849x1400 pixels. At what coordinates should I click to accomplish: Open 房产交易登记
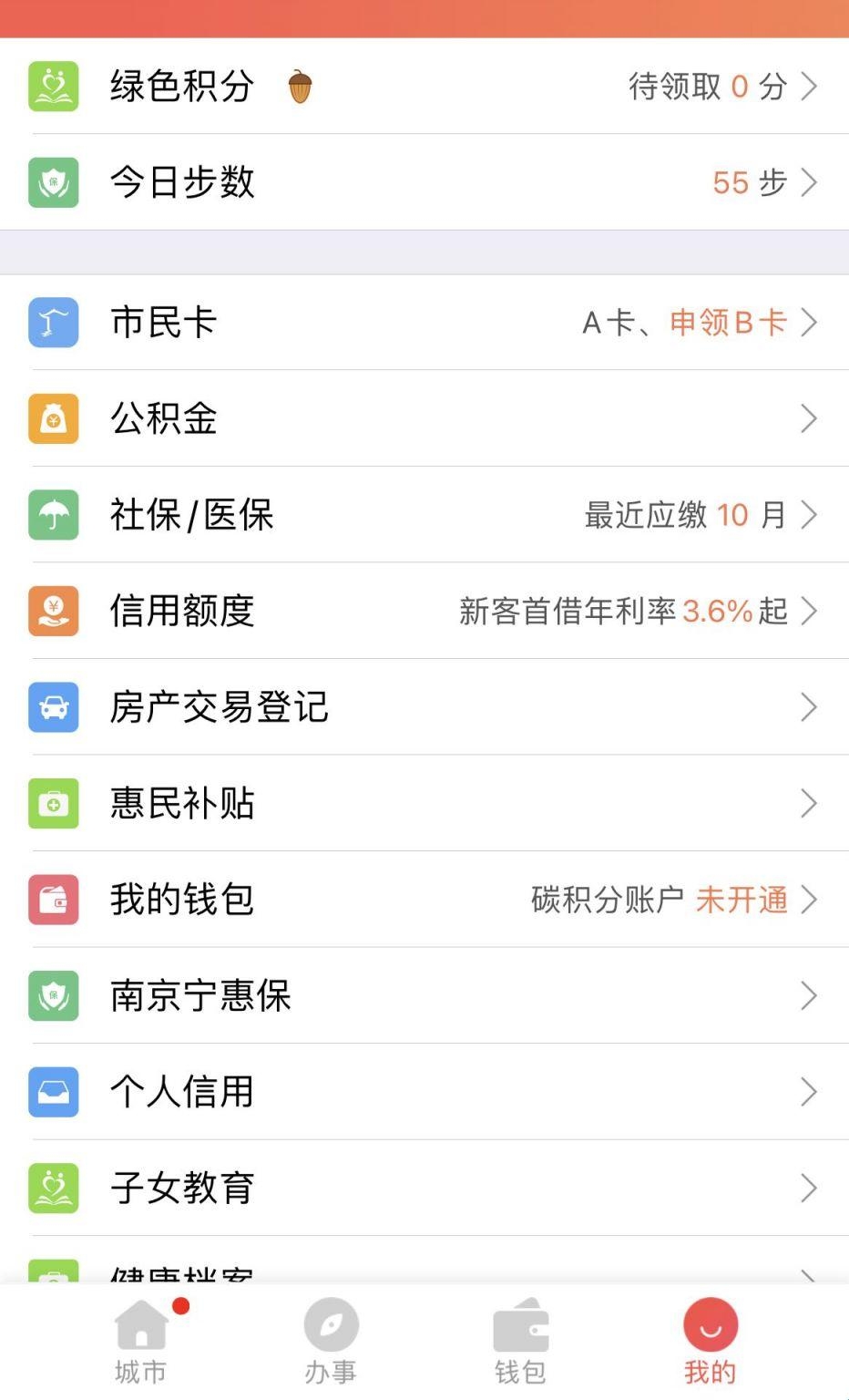424,707
